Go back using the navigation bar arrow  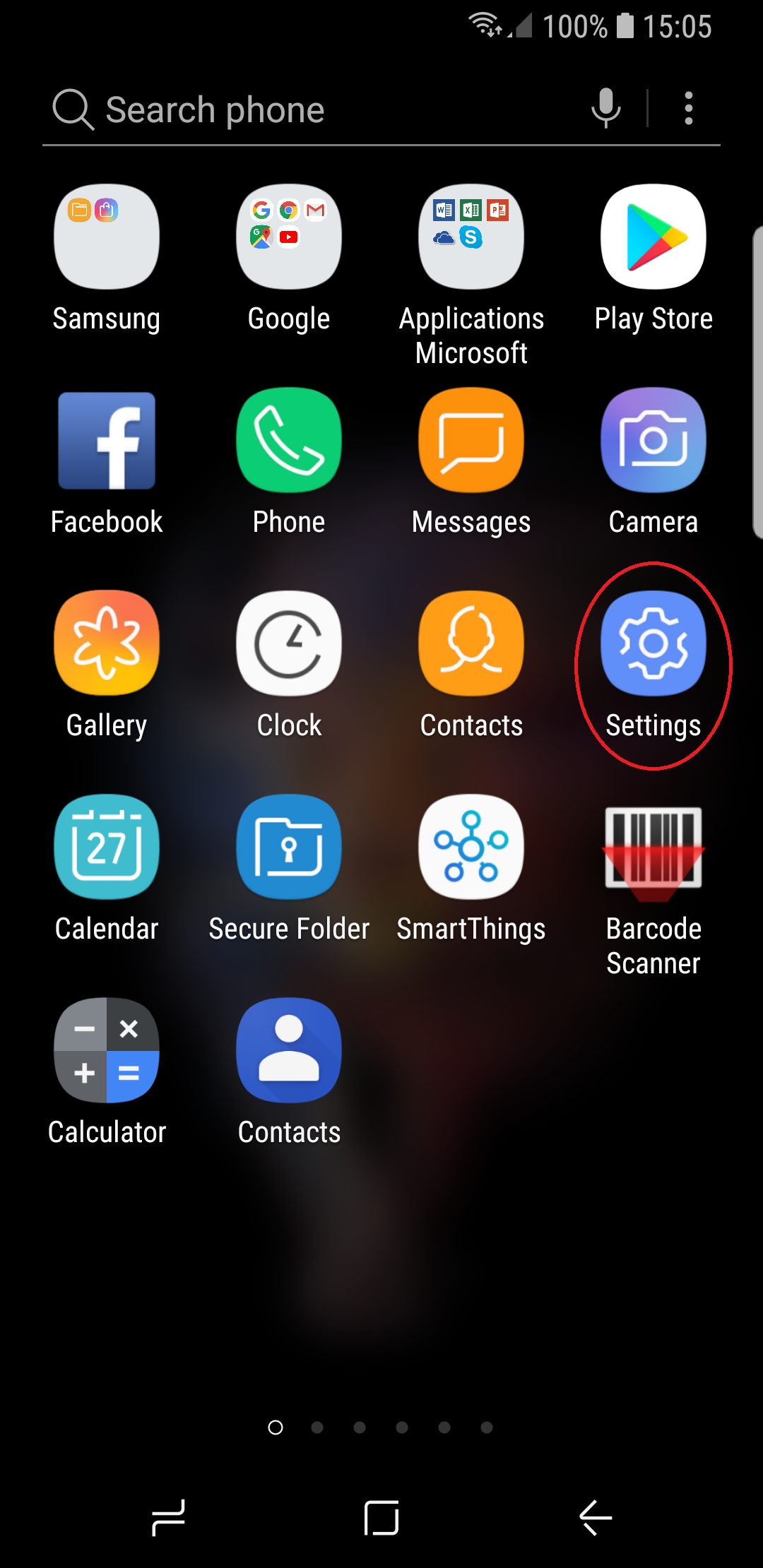595,1517
